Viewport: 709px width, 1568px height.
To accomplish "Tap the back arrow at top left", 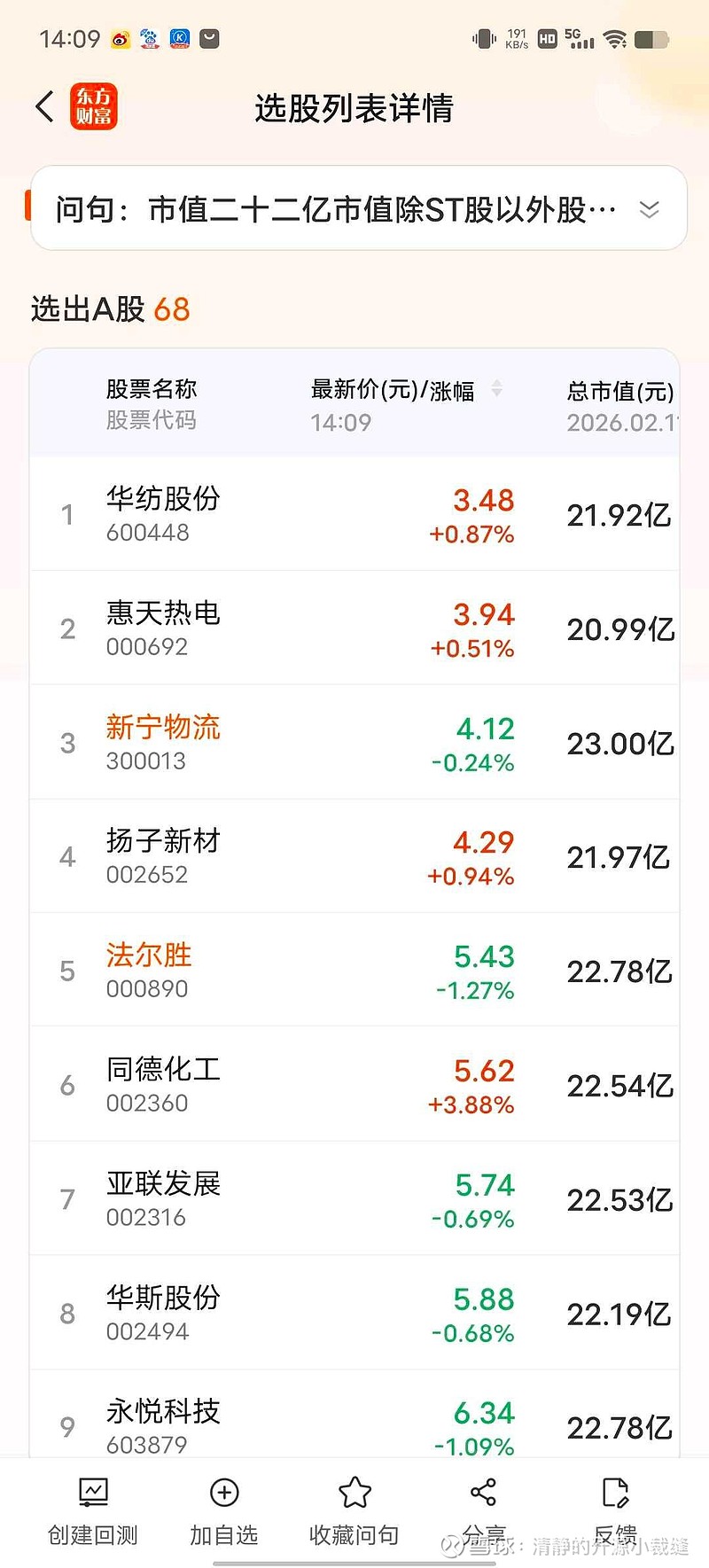I will pyautogui.click(x=43, y=105).
